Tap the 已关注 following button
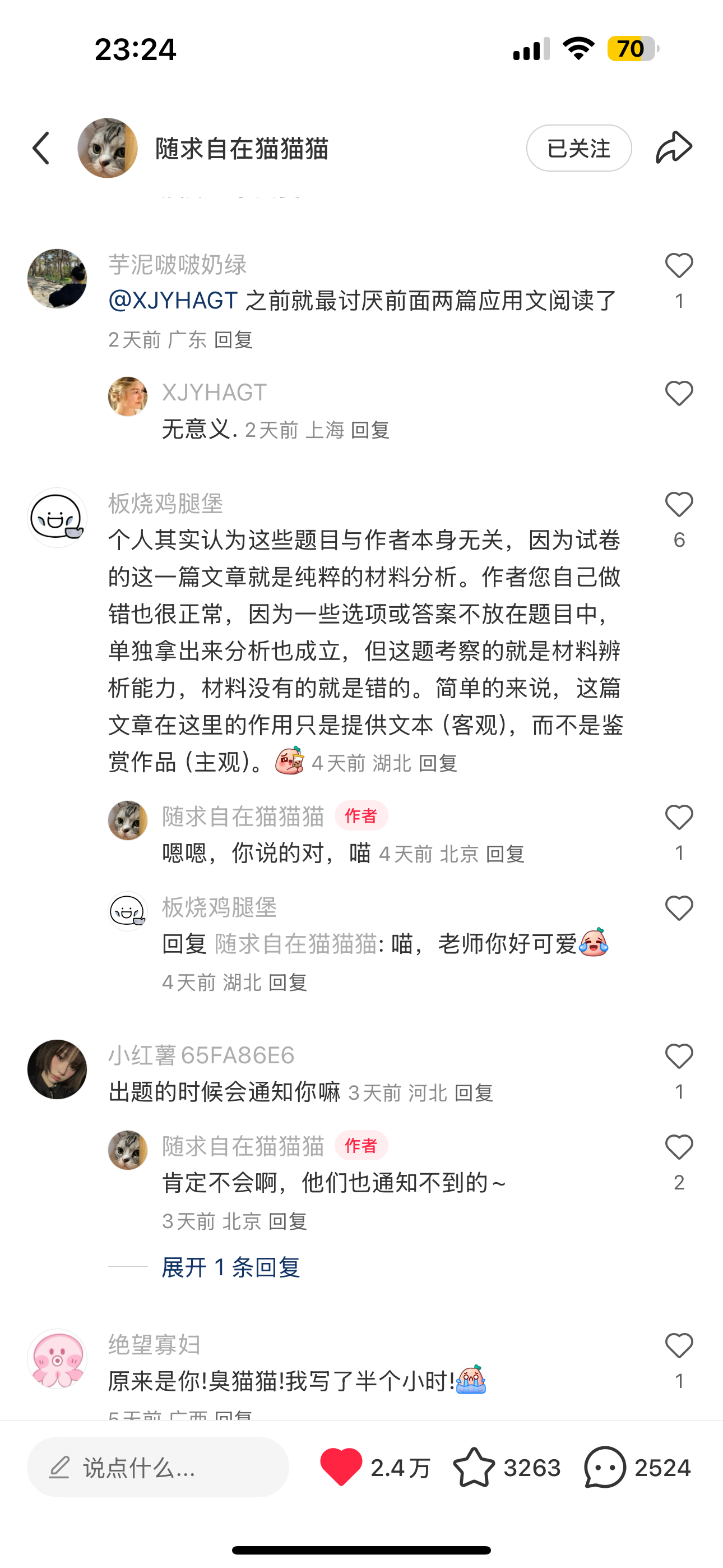The image size is (723, 1568). [x=578, y=149]
